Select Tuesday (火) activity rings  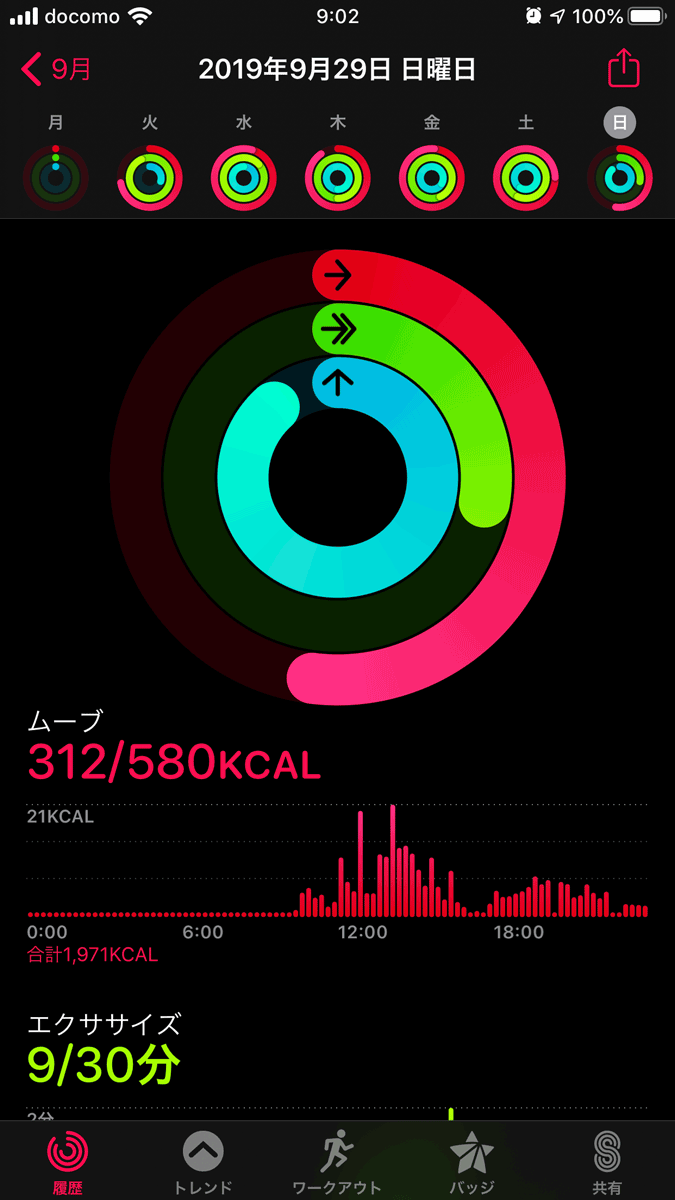150,178
